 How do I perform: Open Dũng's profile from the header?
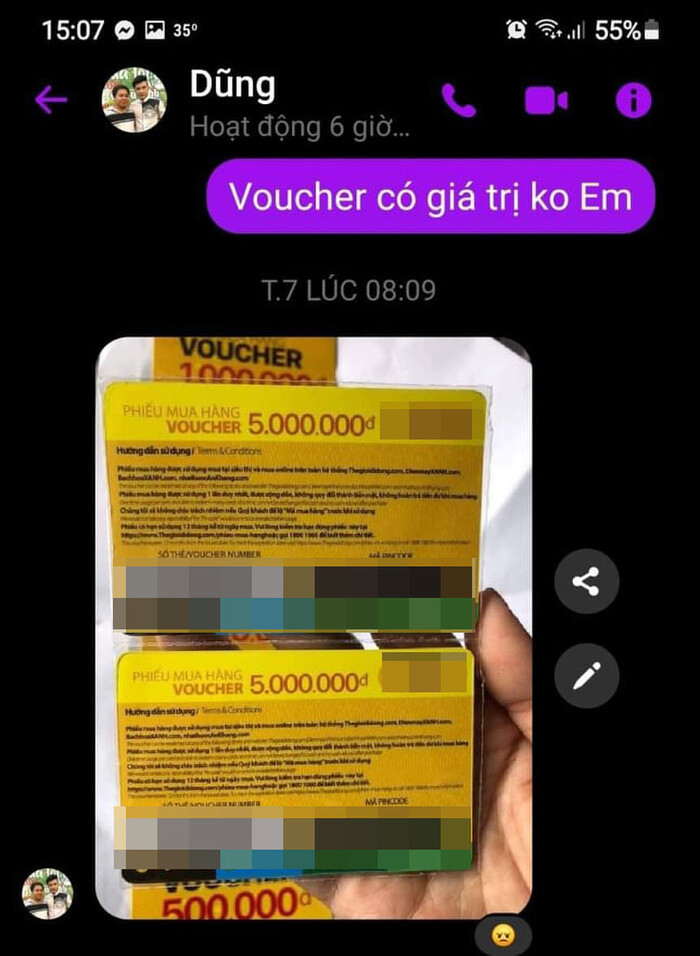(x=134, y=101)
